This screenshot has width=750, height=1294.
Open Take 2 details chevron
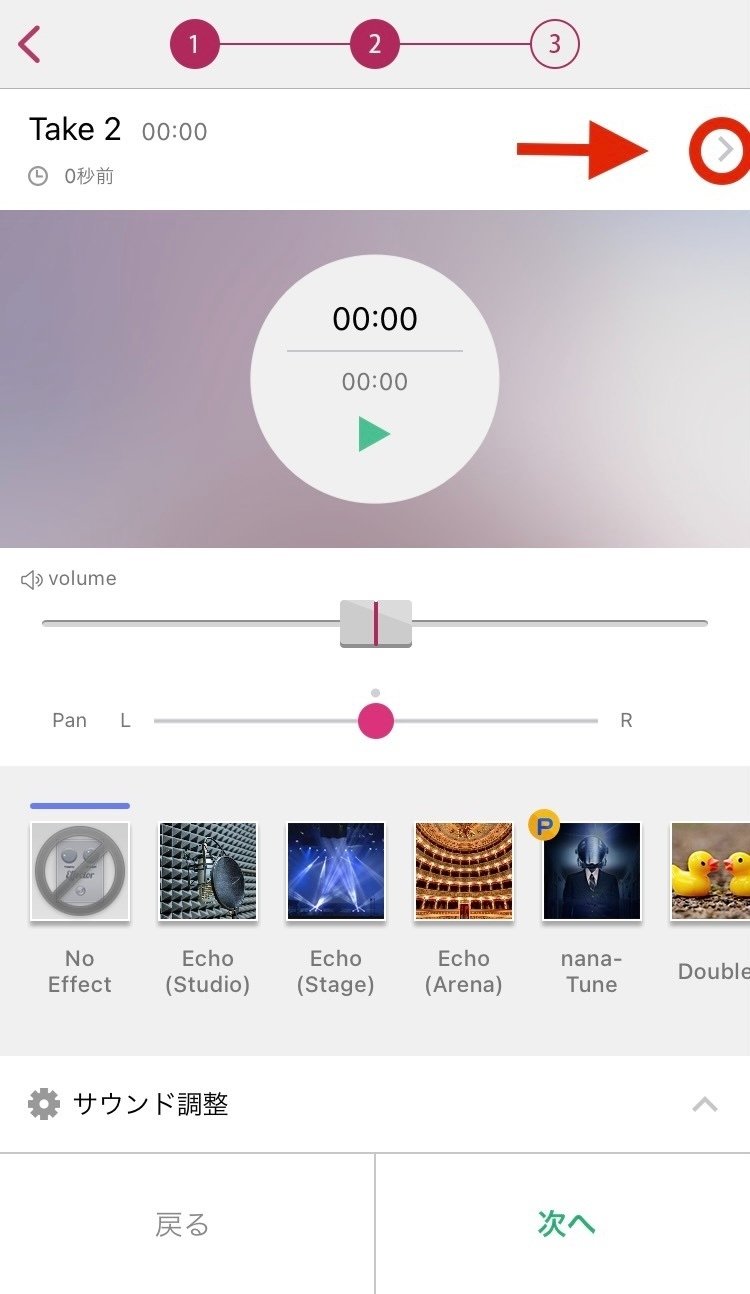726,150
